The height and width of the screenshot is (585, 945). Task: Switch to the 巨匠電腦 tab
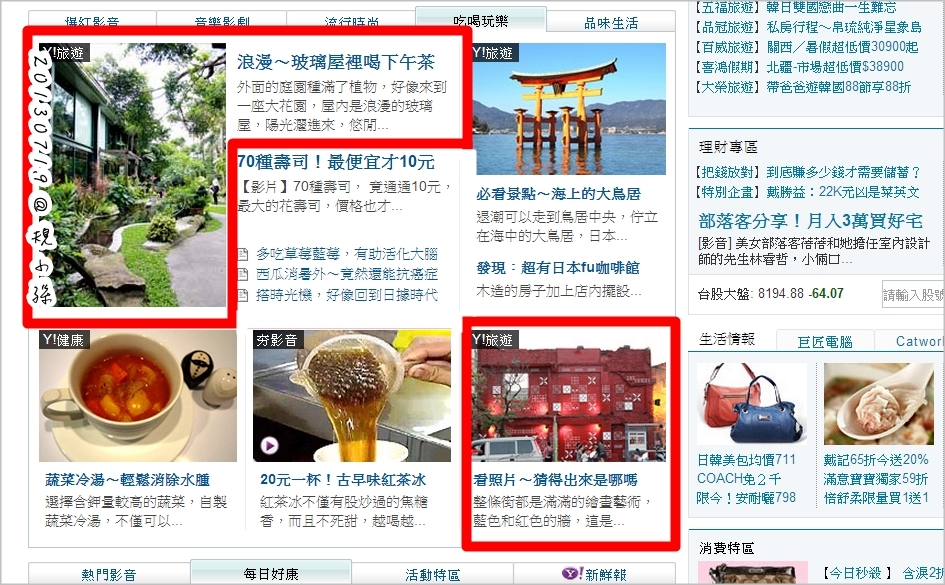coord(824,341)
